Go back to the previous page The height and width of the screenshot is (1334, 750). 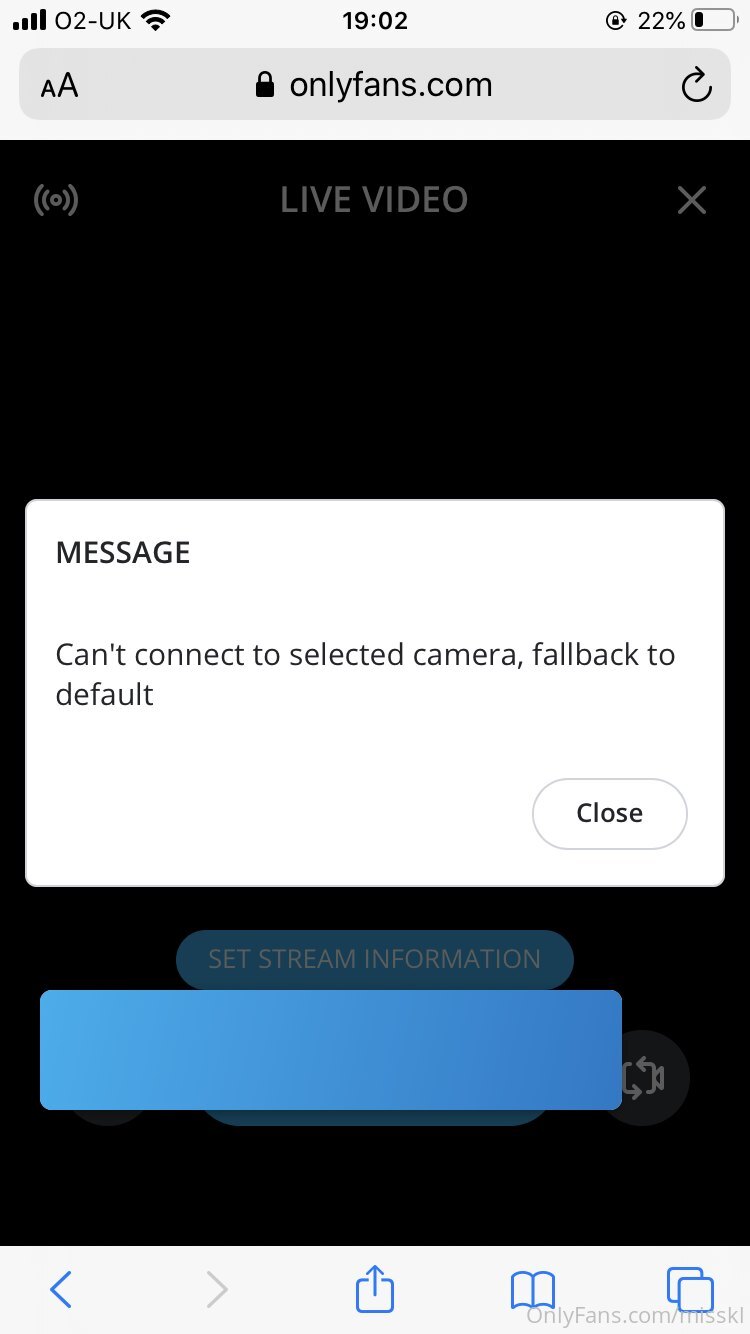61,1289
